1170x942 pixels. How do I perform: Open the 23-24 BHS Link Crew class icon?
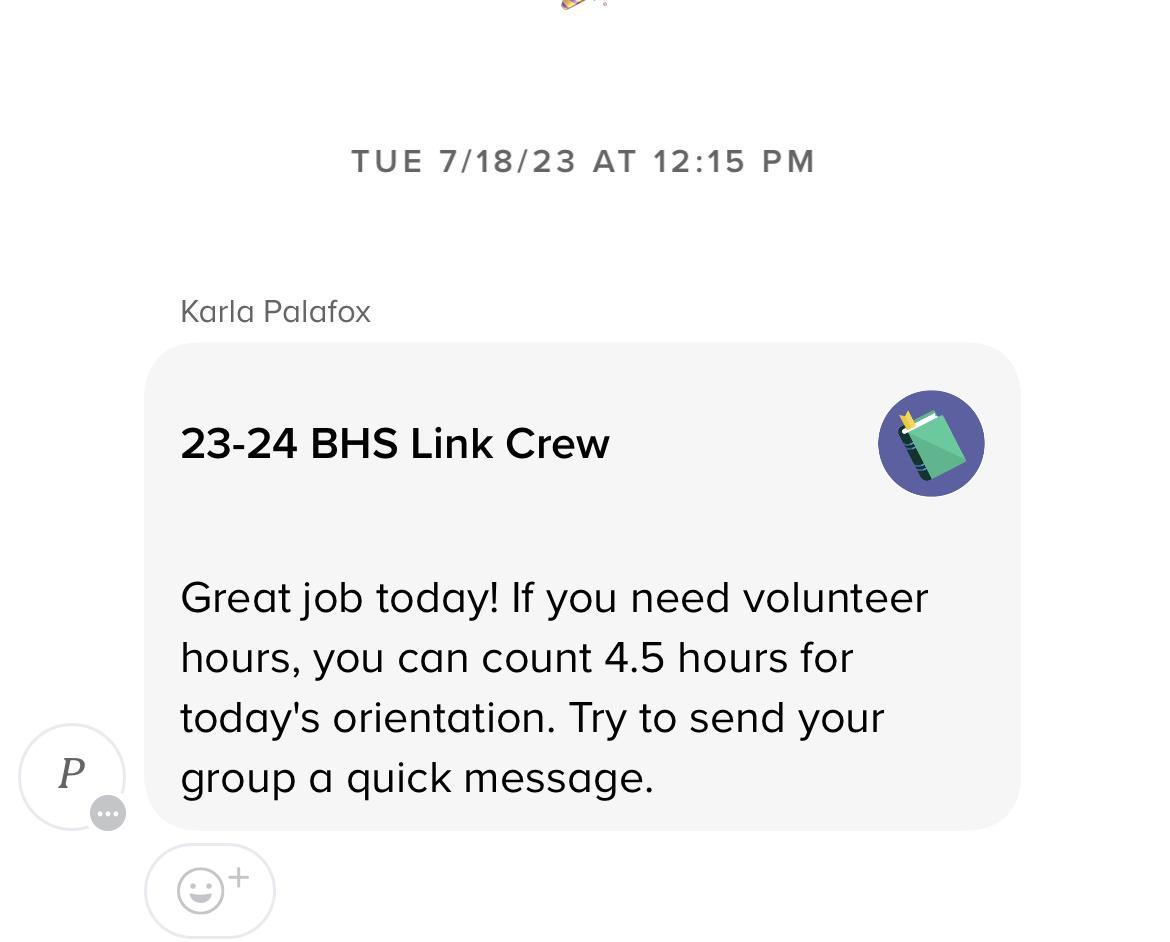click(x=931, y=443)
